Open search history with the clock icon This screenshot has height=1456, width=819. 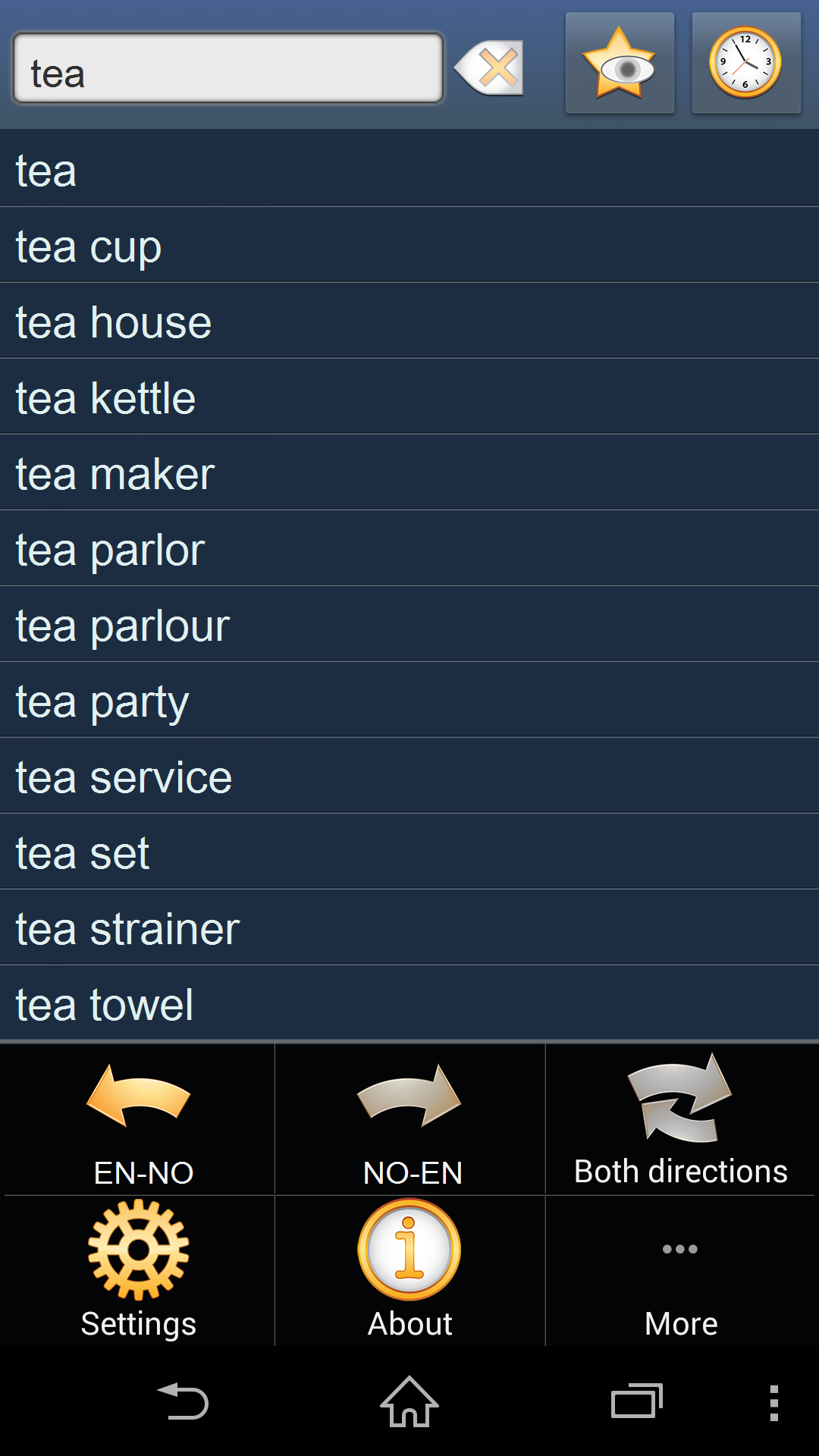point(746,64)
